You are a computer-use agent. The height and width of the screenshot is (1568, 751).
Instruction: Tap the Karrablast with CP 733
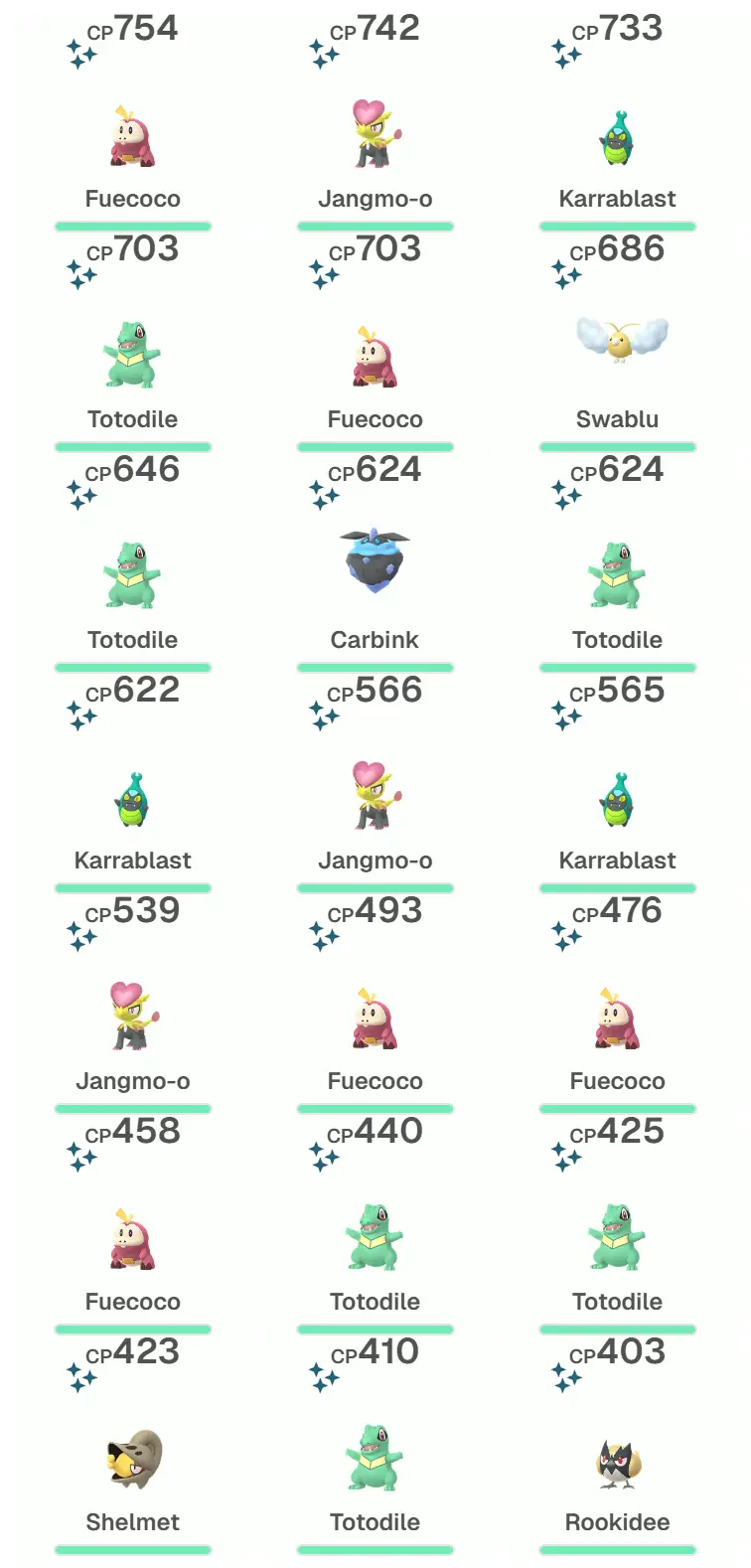617,139
